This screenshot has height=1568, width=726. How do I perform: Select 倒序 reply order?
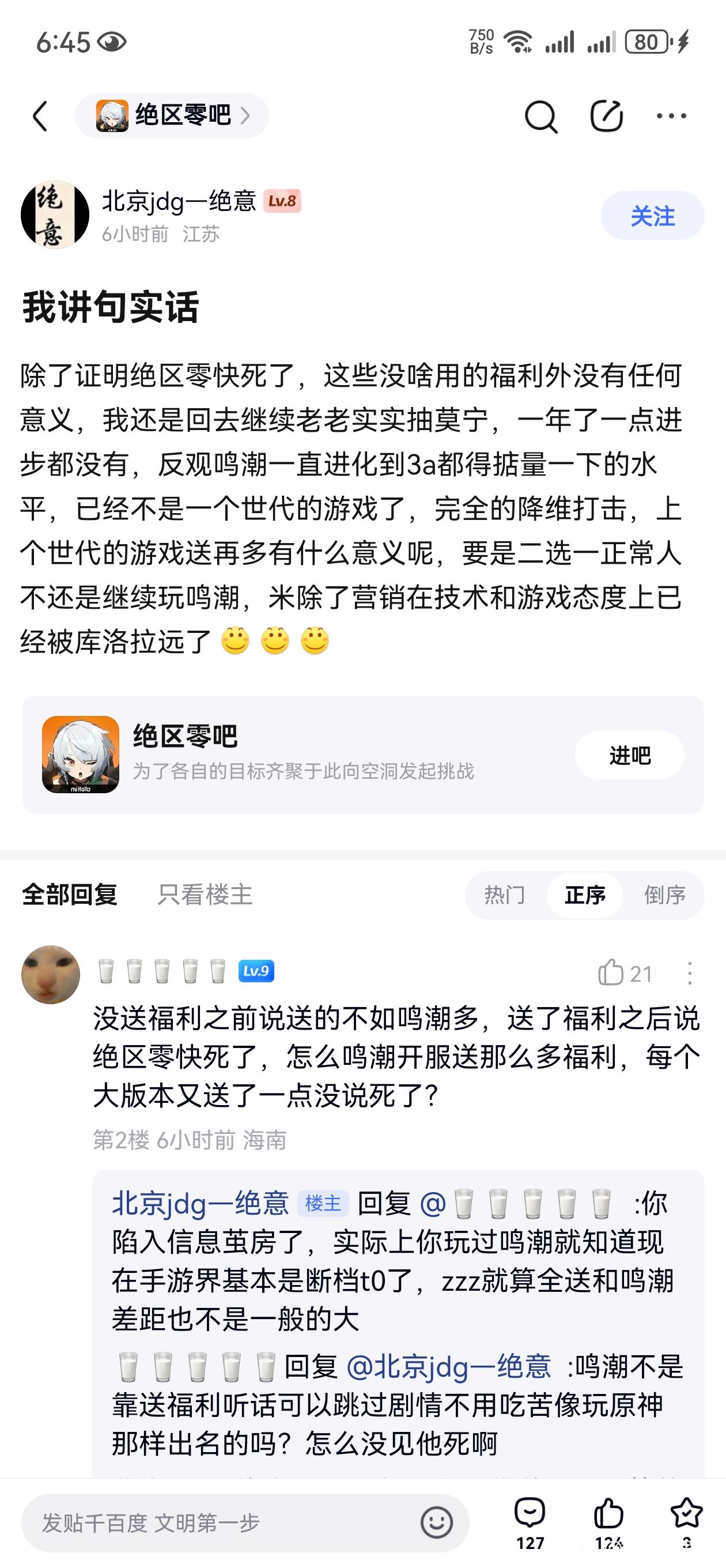point(664,895)
